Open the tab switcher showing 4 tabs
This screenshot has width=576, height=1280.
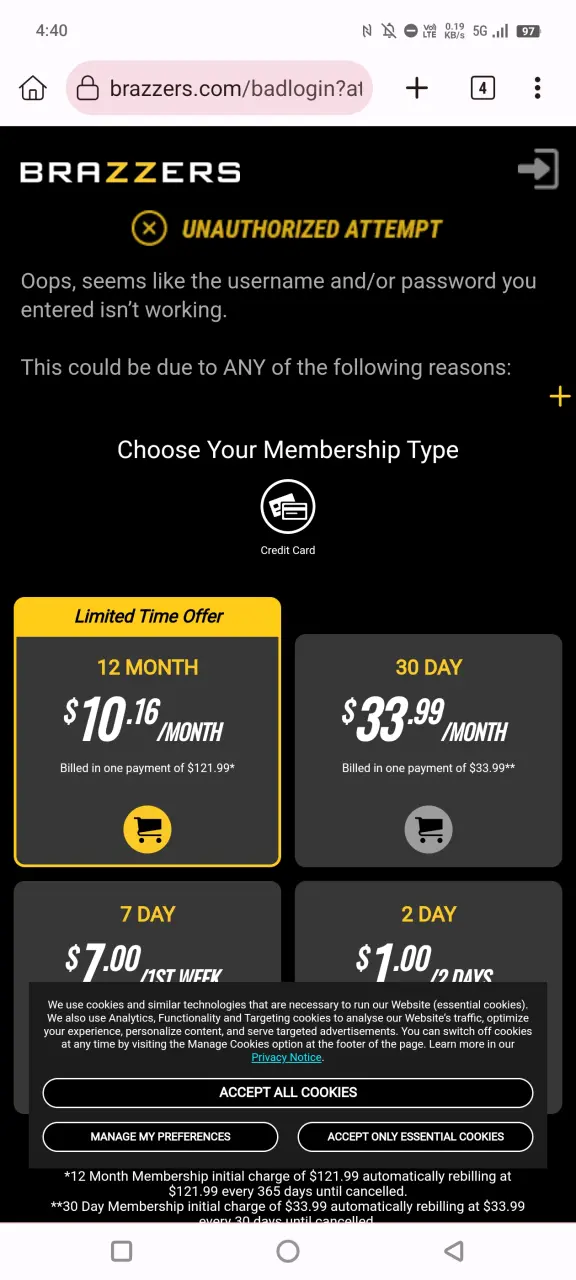tap(483, 88)
